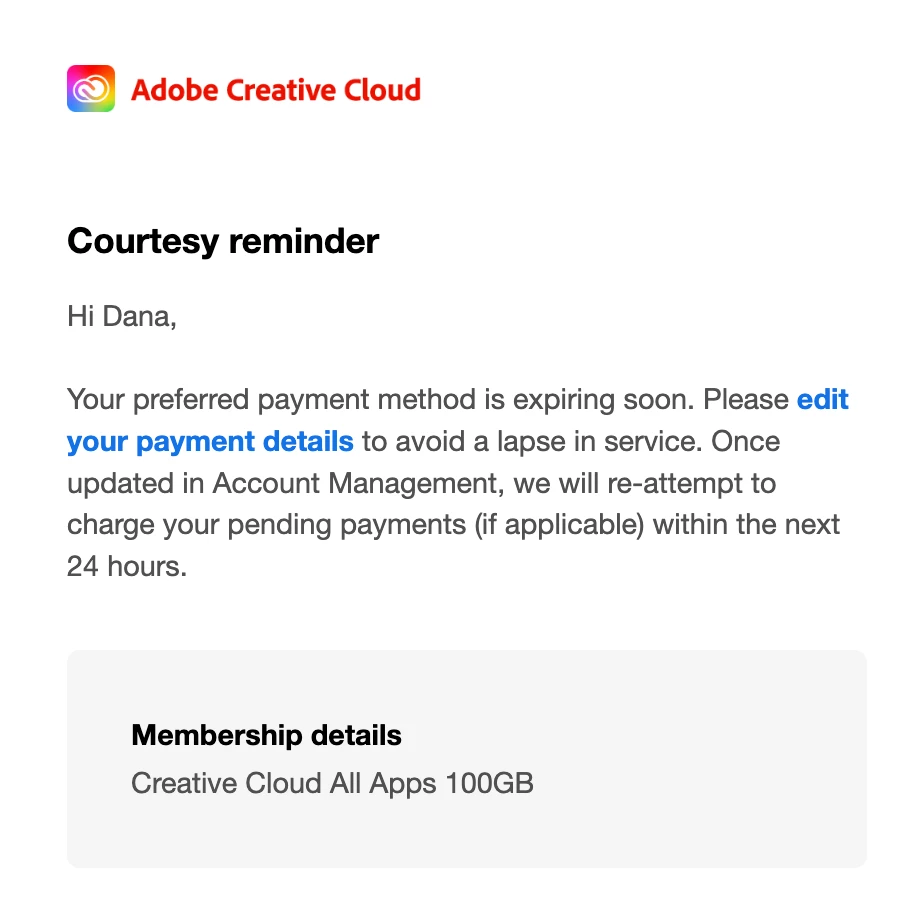Open the edit your payment details link
This screenshot has width=906, height=914.
(210, 442)
